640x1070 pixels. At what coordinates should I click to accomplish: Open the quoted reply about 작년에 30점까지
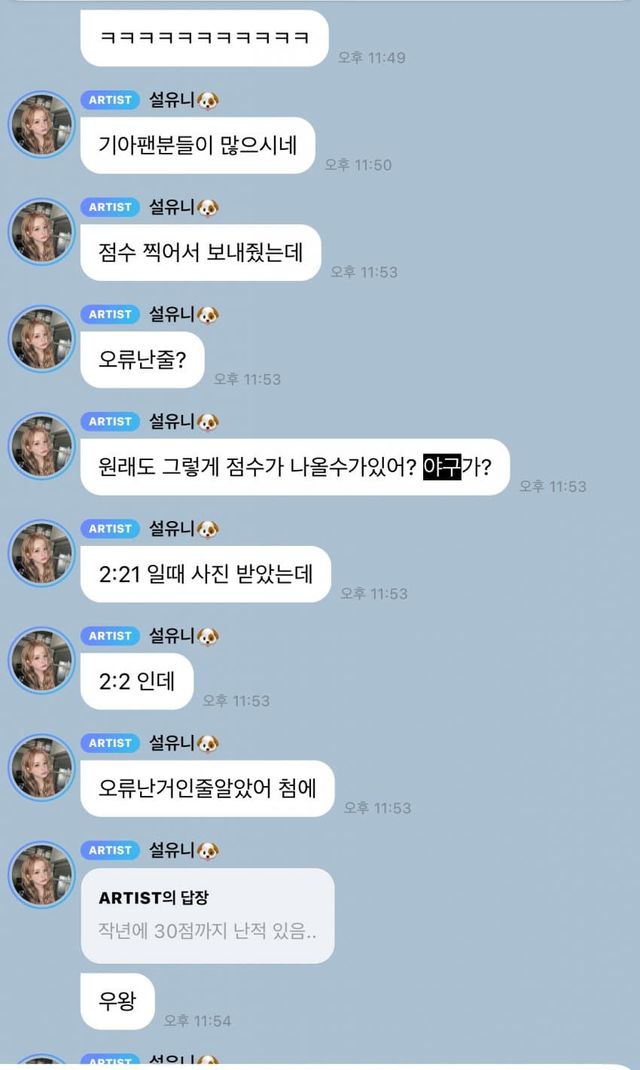coord(207,915)
